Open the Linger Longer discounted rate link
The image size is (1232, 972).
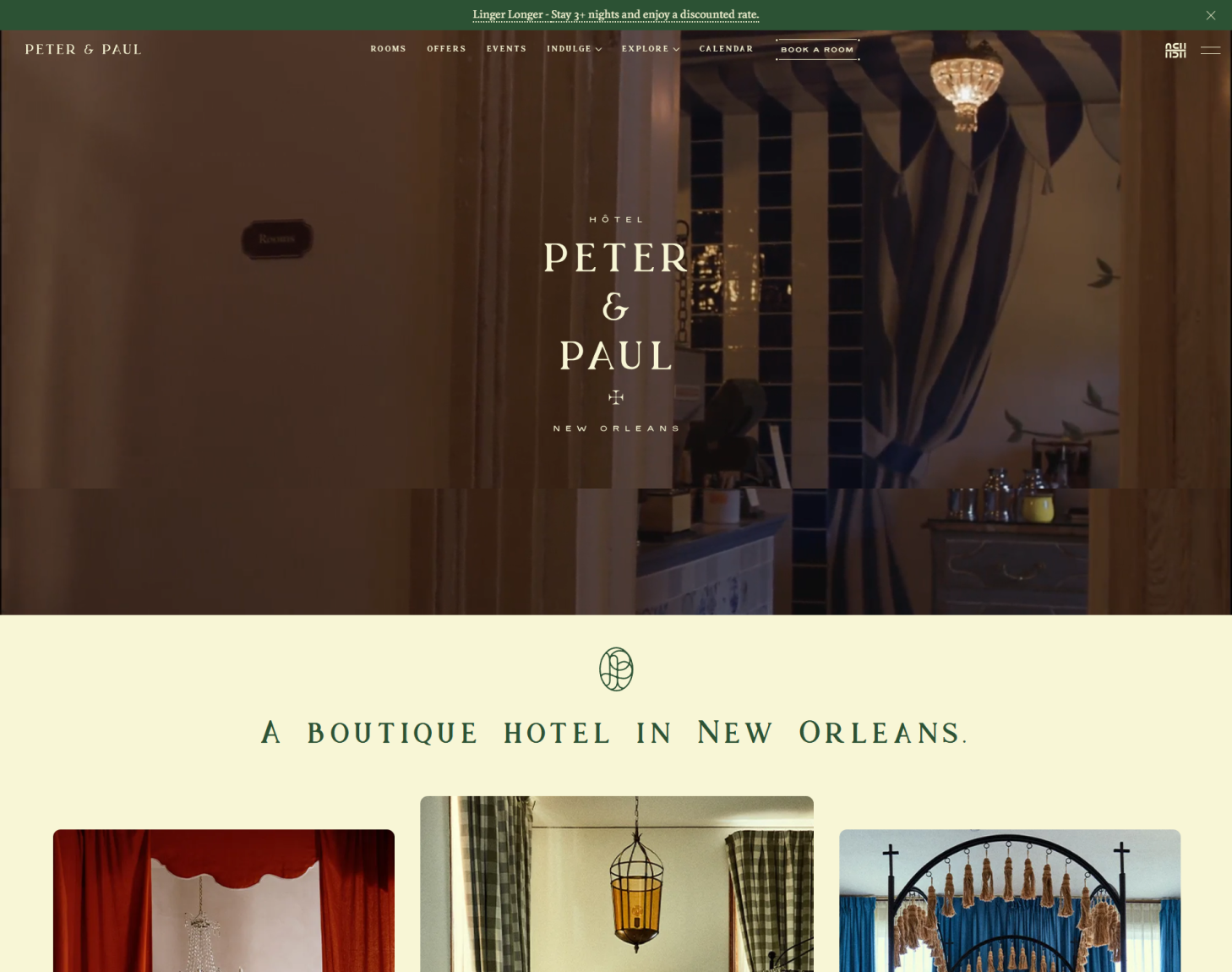(615, 14)
